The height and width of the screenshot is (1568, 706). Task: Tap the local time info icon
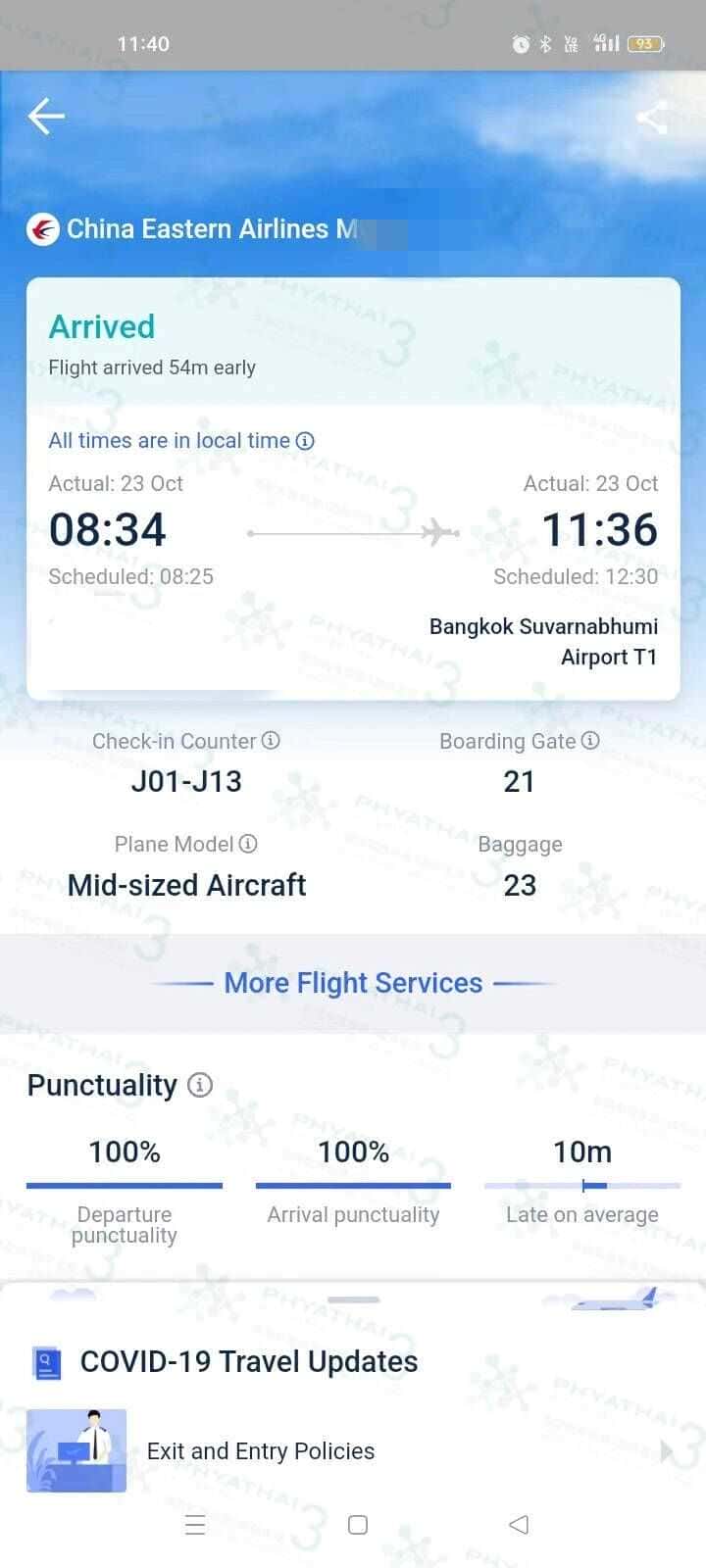click(x=305, y=441)
